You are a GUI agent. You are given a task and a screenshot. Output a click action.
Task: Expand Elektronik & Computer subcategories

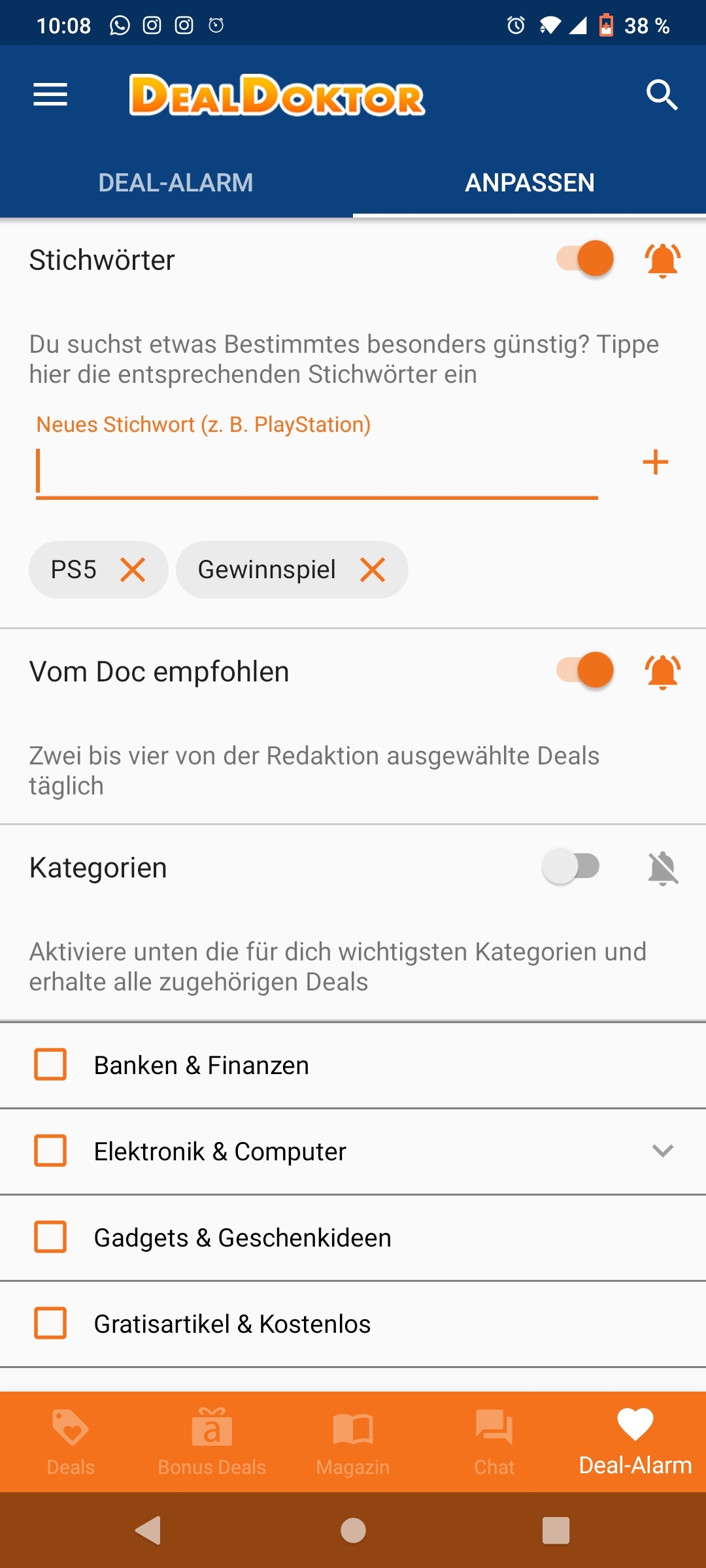click(x=663, y=1151)
